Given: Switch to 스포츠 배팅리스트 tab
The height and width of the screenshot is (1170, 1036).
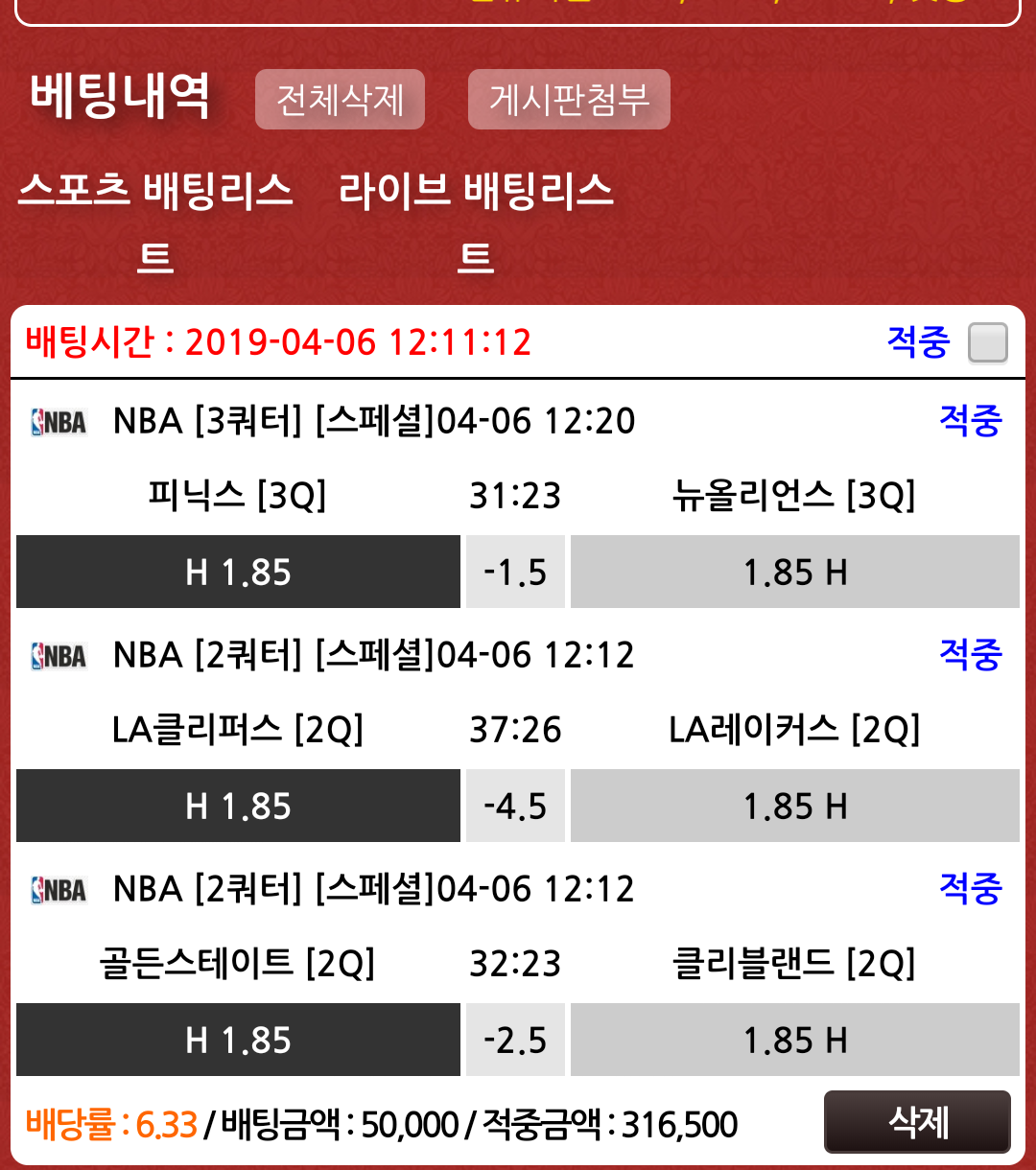Looking at the screenshot, I should (155, 221).
